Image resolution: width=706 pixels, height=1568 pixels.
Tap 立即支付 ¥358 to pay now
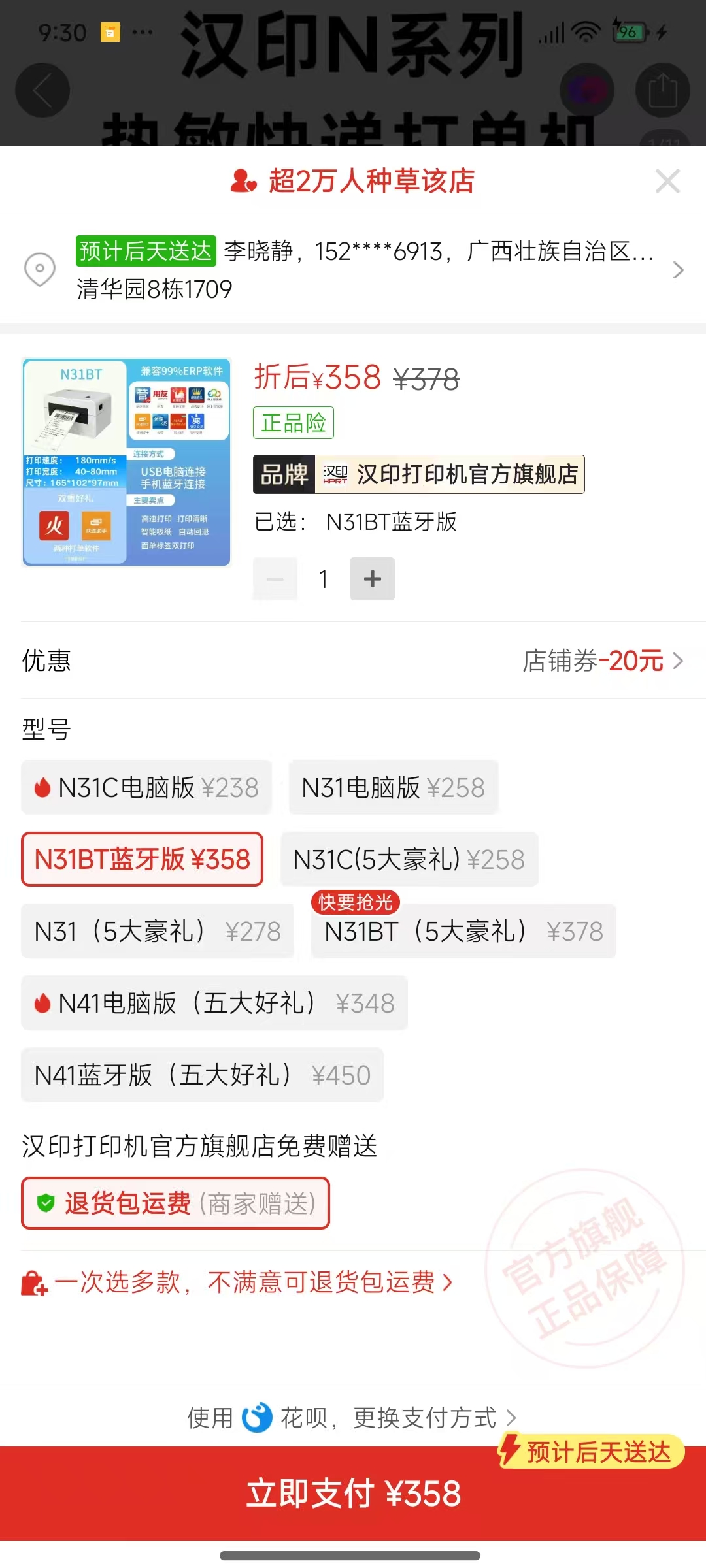click(x=353, y=1494)
